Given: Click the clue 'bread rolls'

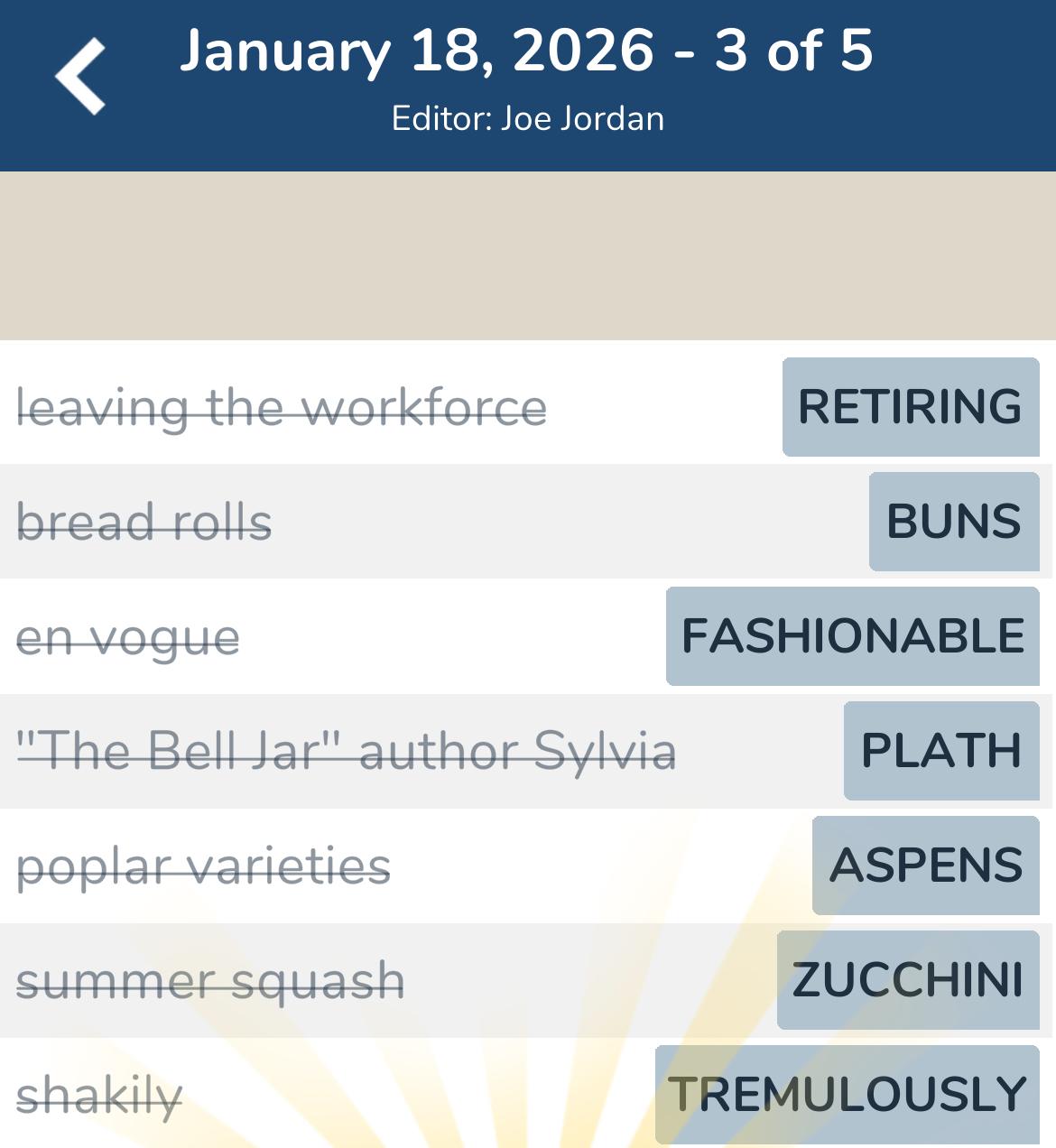Looking at the screenshot, I should (x=143, y=522).
